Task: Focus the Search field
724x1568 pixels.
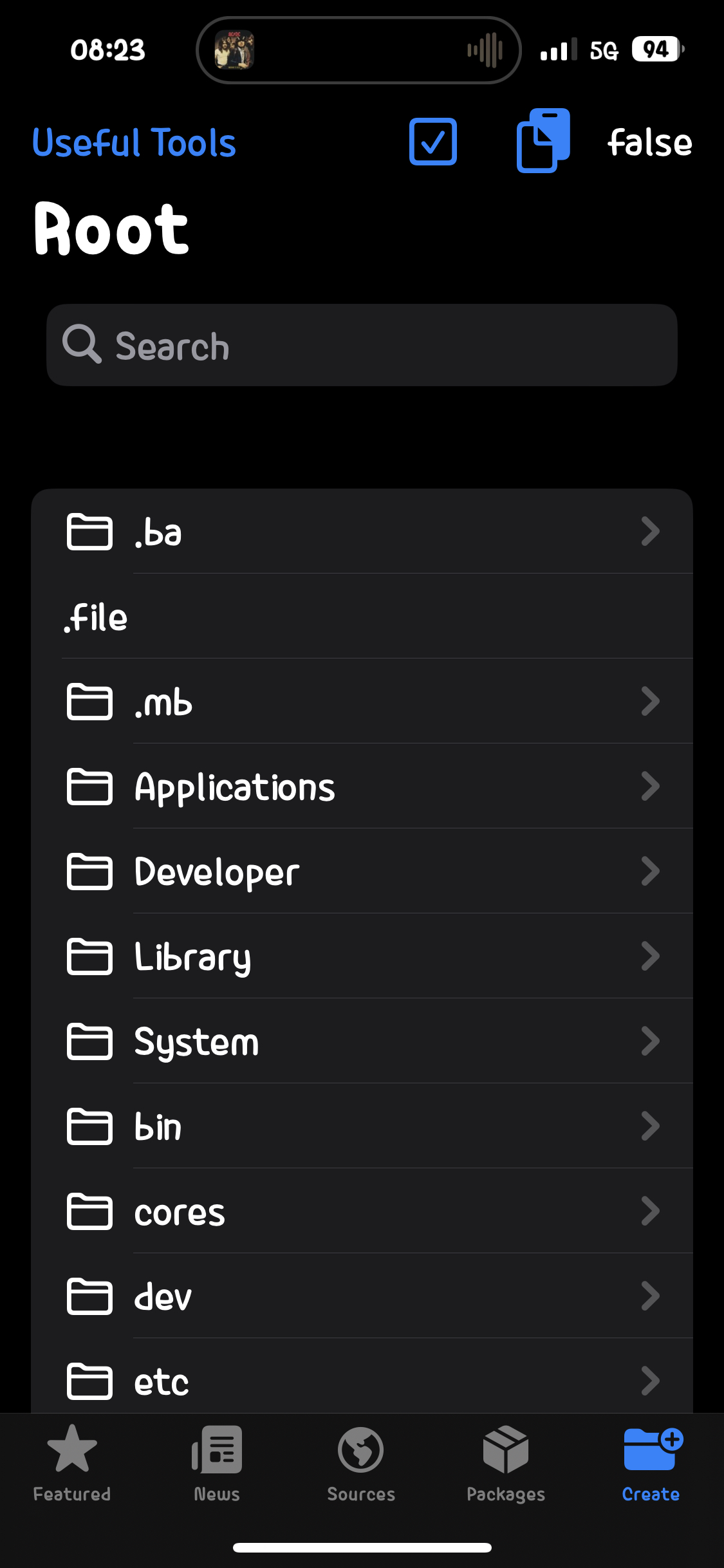Action: click(362, 345)
